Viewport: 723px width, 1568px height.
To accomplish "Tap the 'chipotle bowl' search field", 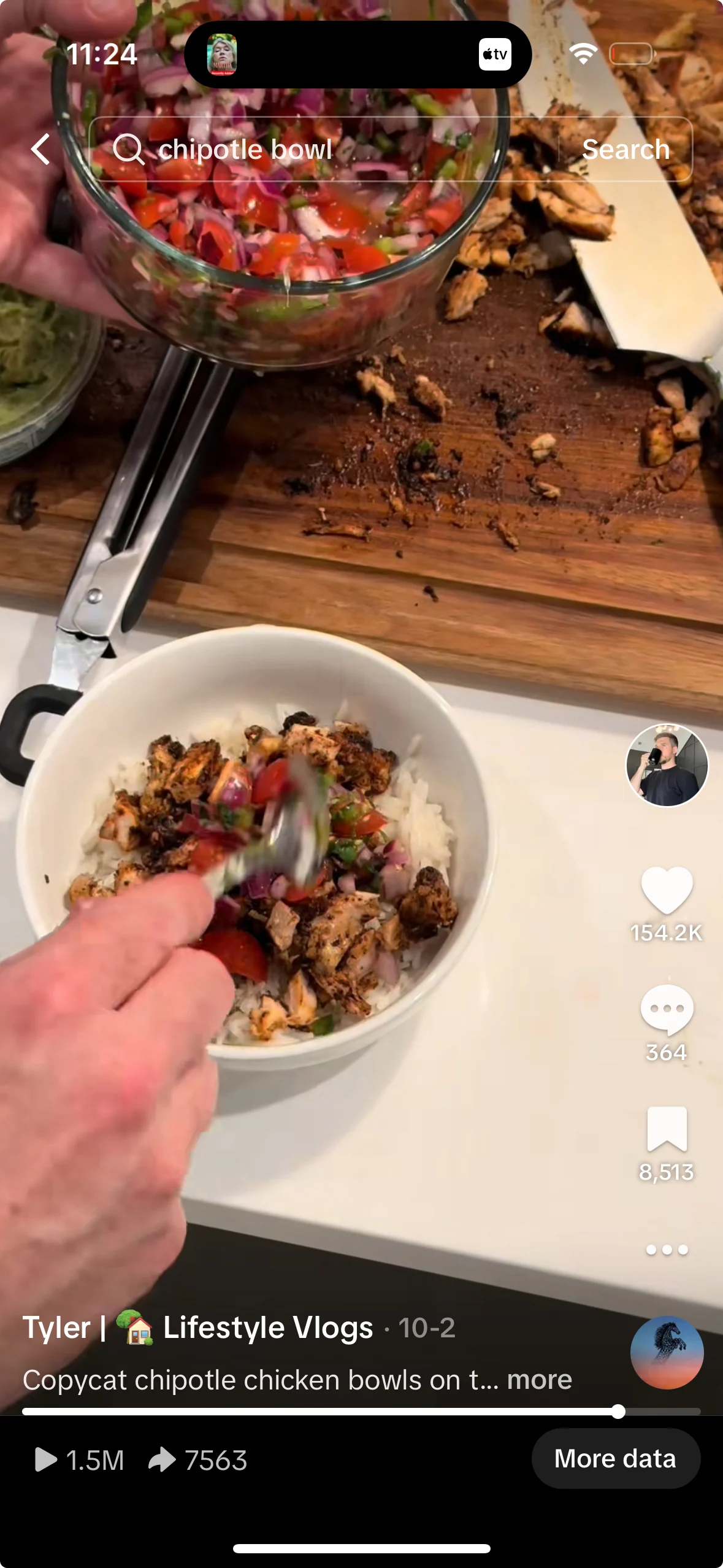I will click(x=319, y=149).
